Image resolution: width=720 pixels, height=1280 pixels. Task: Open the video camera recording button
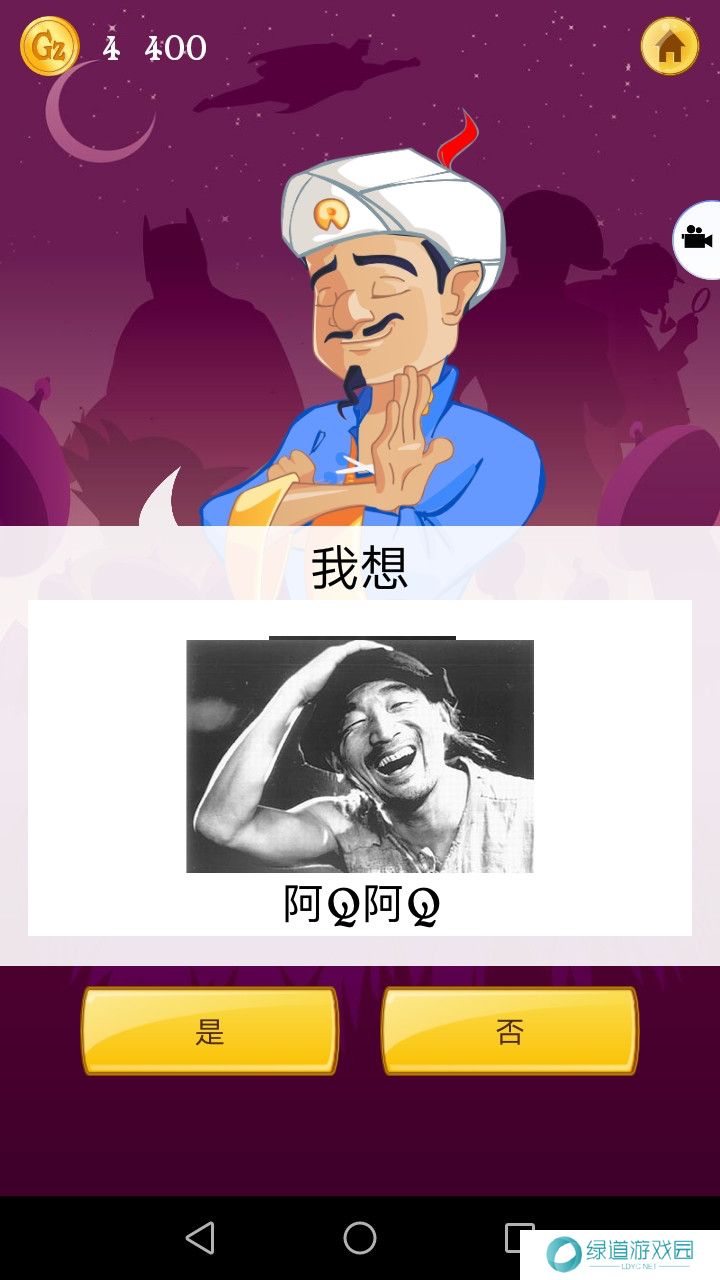pos(697,239)
